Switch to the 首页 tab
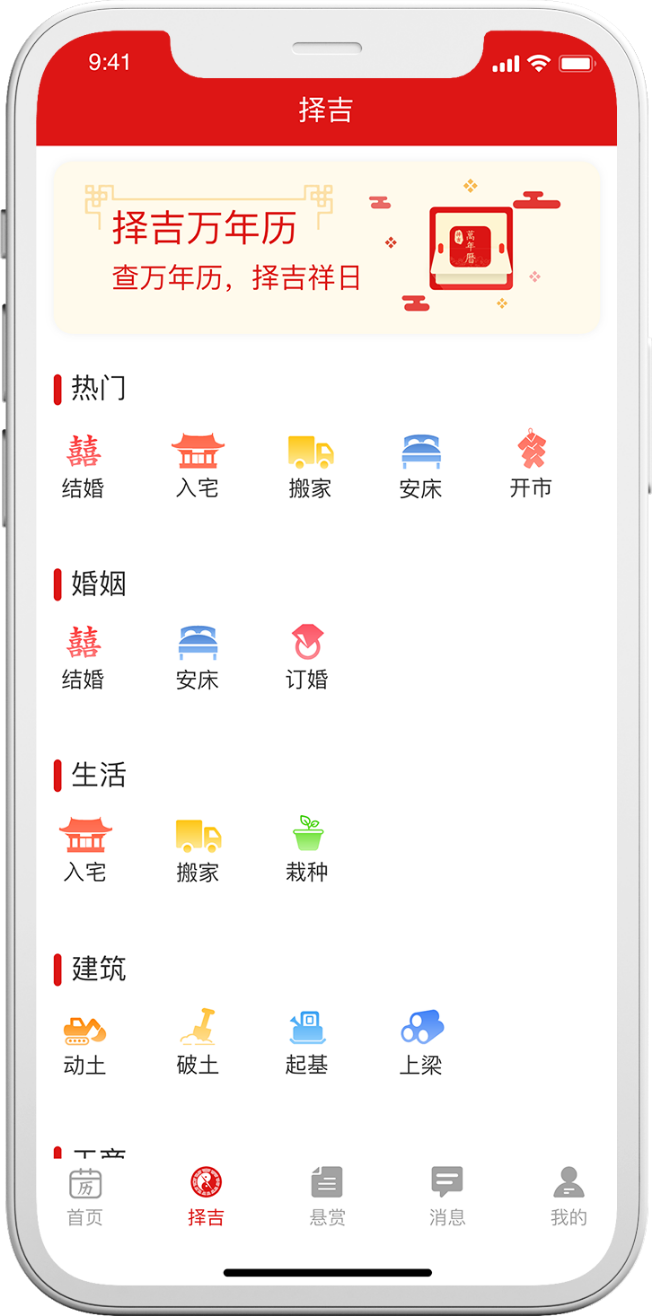Image resolution: width=652 pixels, height=1316 pixels. (x=85, y=1196)
